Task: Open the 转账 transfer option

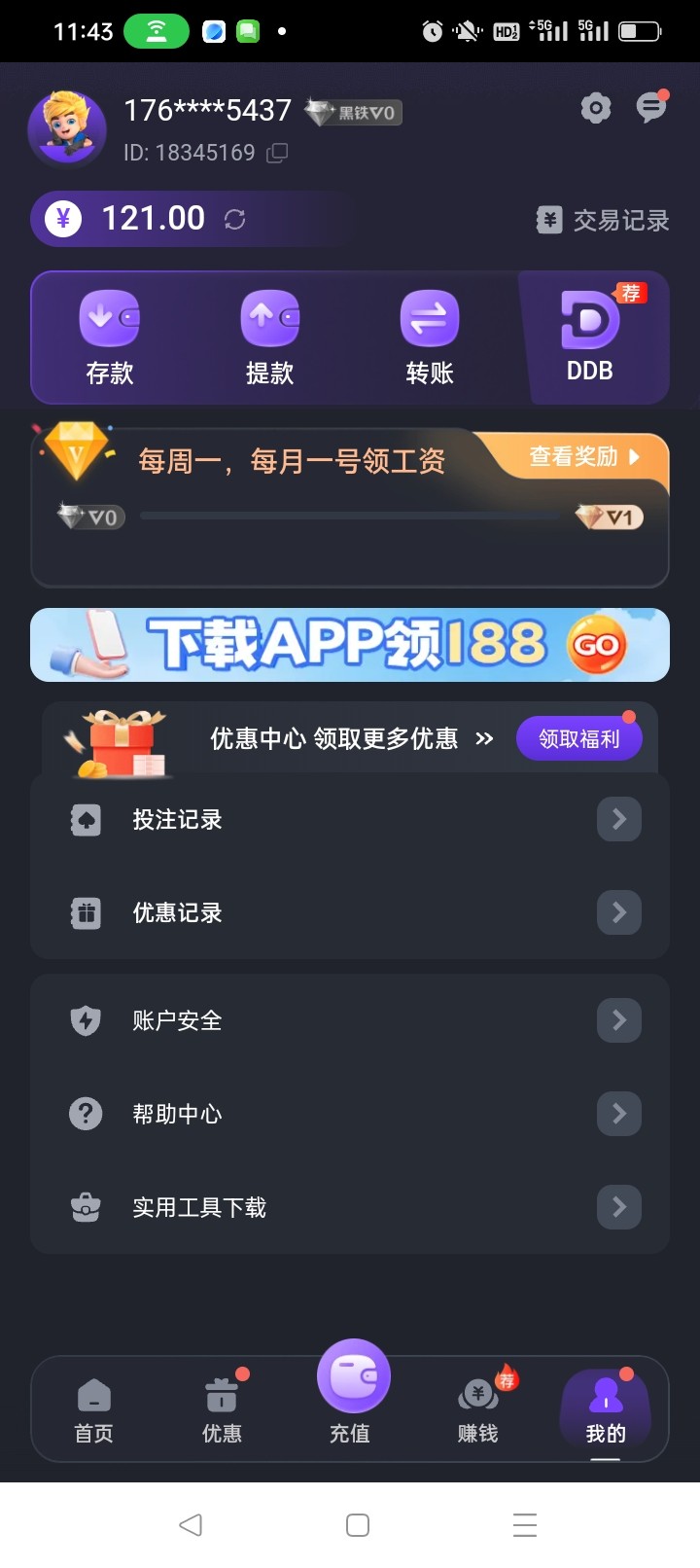Action: (429, 338)
